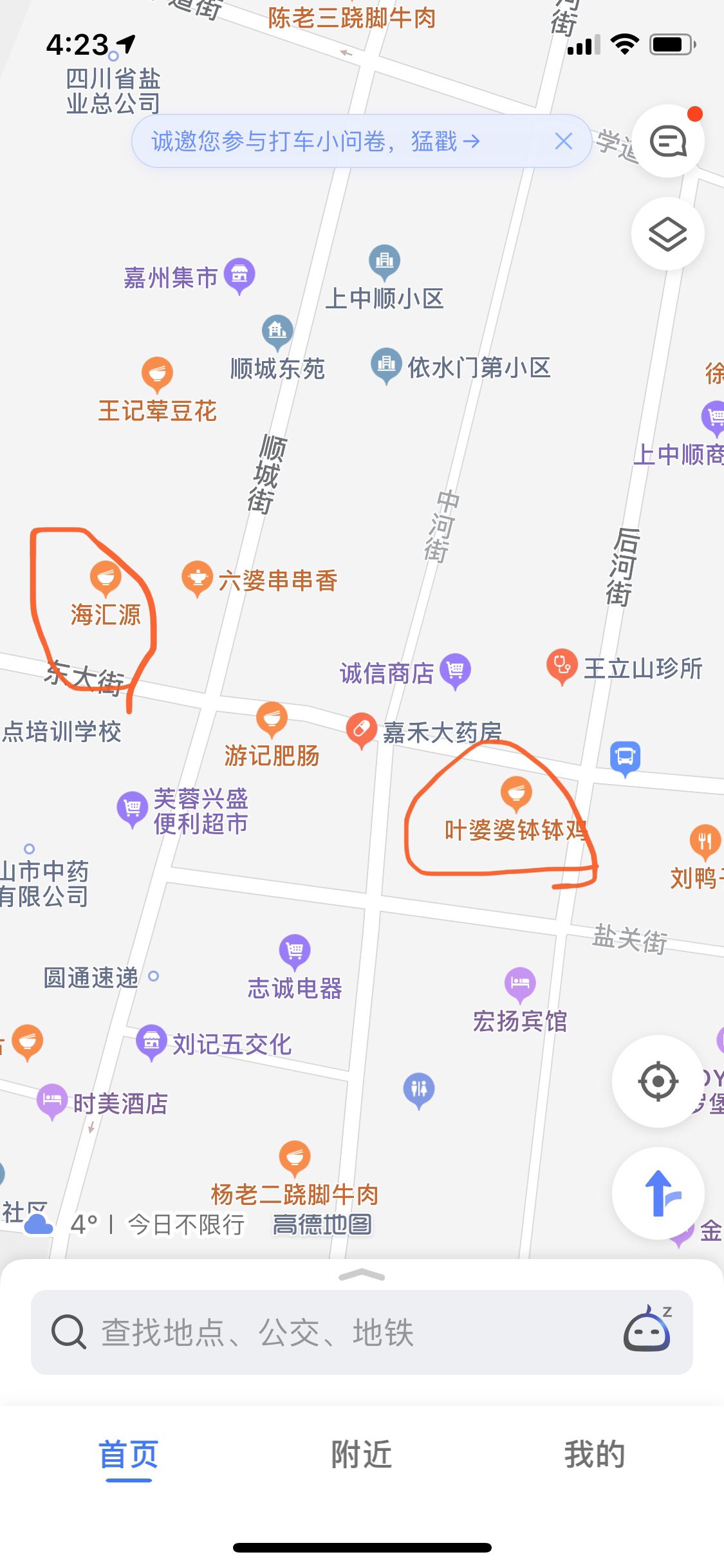Image resolution: width=724 pixels, height=1568 pixels.
Task: Dismiss the taxi survey banner
Action: [x=563, y=141]
